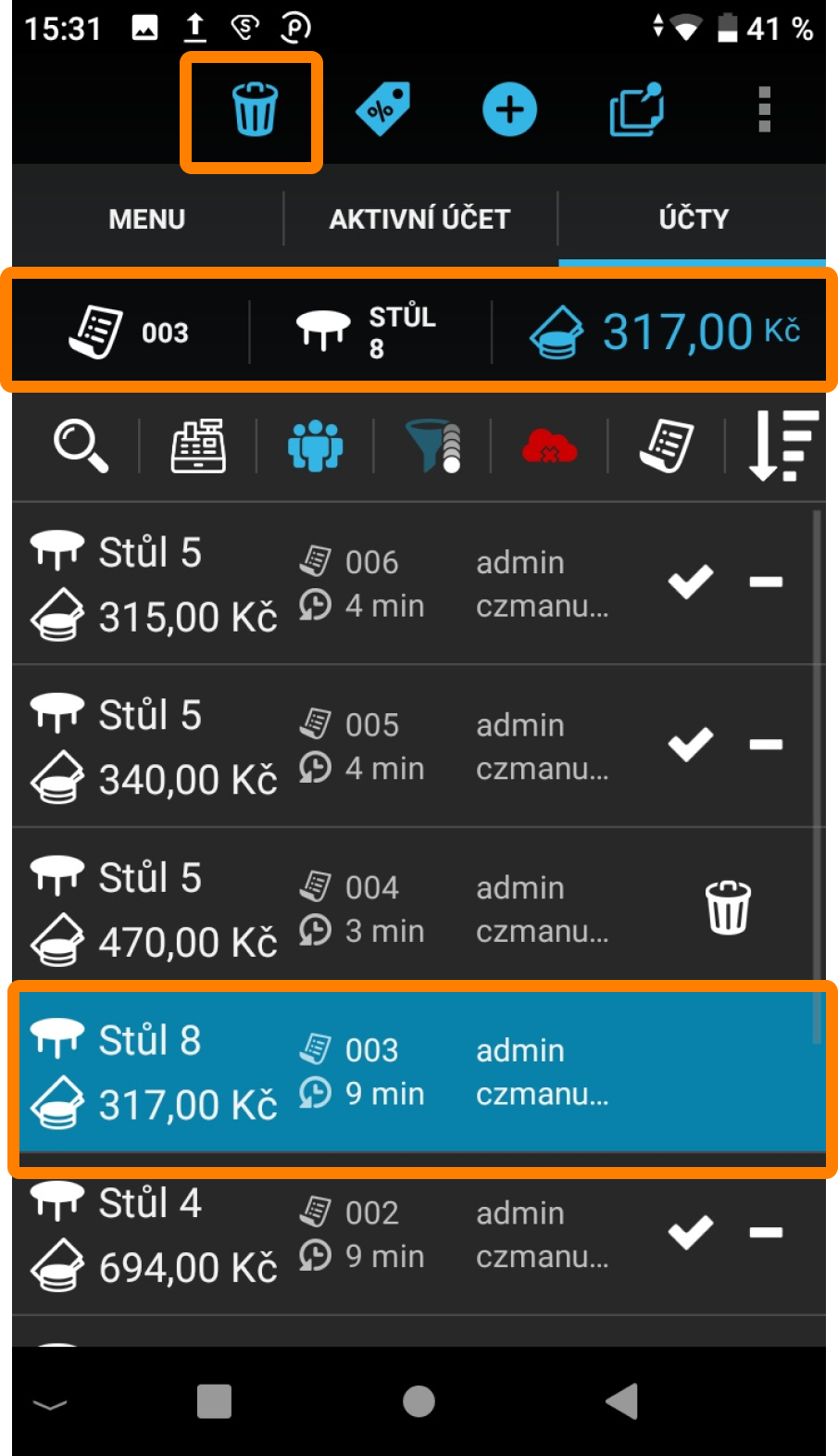Tap the export/share bill icon

[x=637, y=110]
